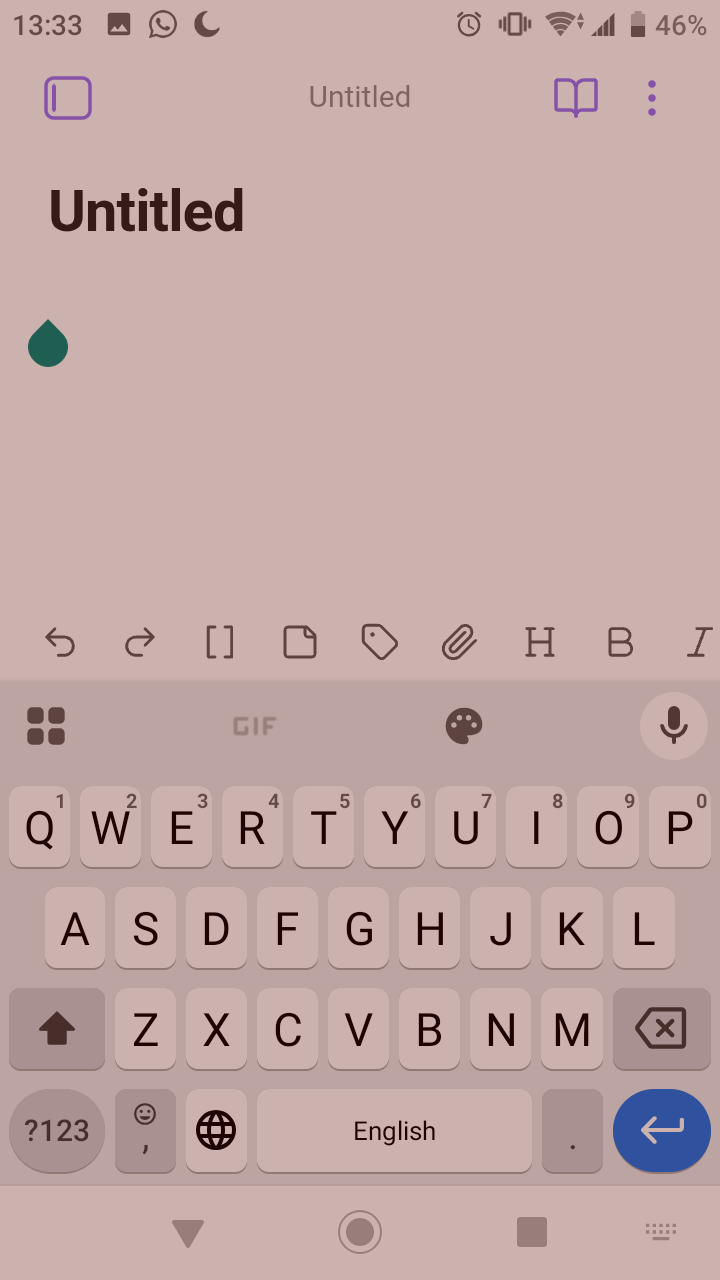Add a tag to the note
720x1280 pixels.
(x=380, y=642)
